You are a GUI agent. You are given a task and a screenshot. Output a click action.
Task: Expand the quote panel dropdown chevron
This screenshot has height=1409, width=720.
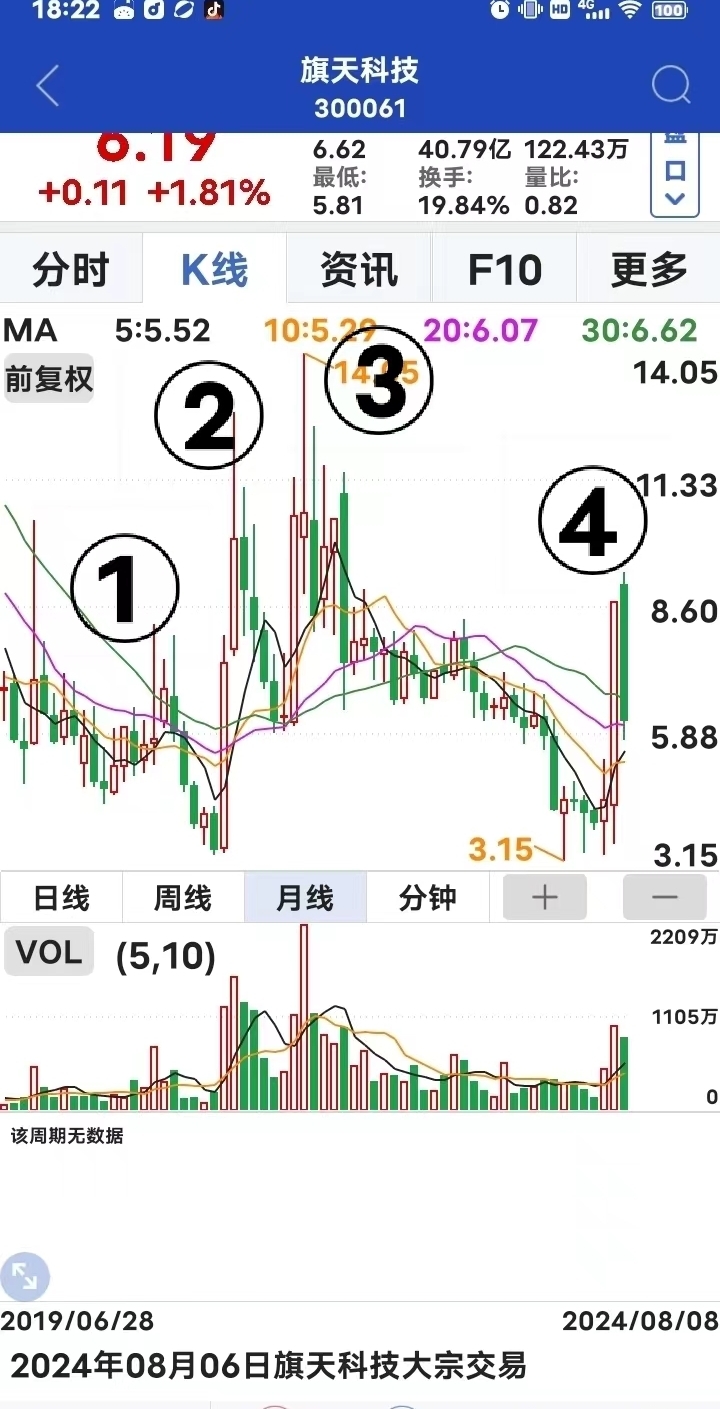click(675, 198)
